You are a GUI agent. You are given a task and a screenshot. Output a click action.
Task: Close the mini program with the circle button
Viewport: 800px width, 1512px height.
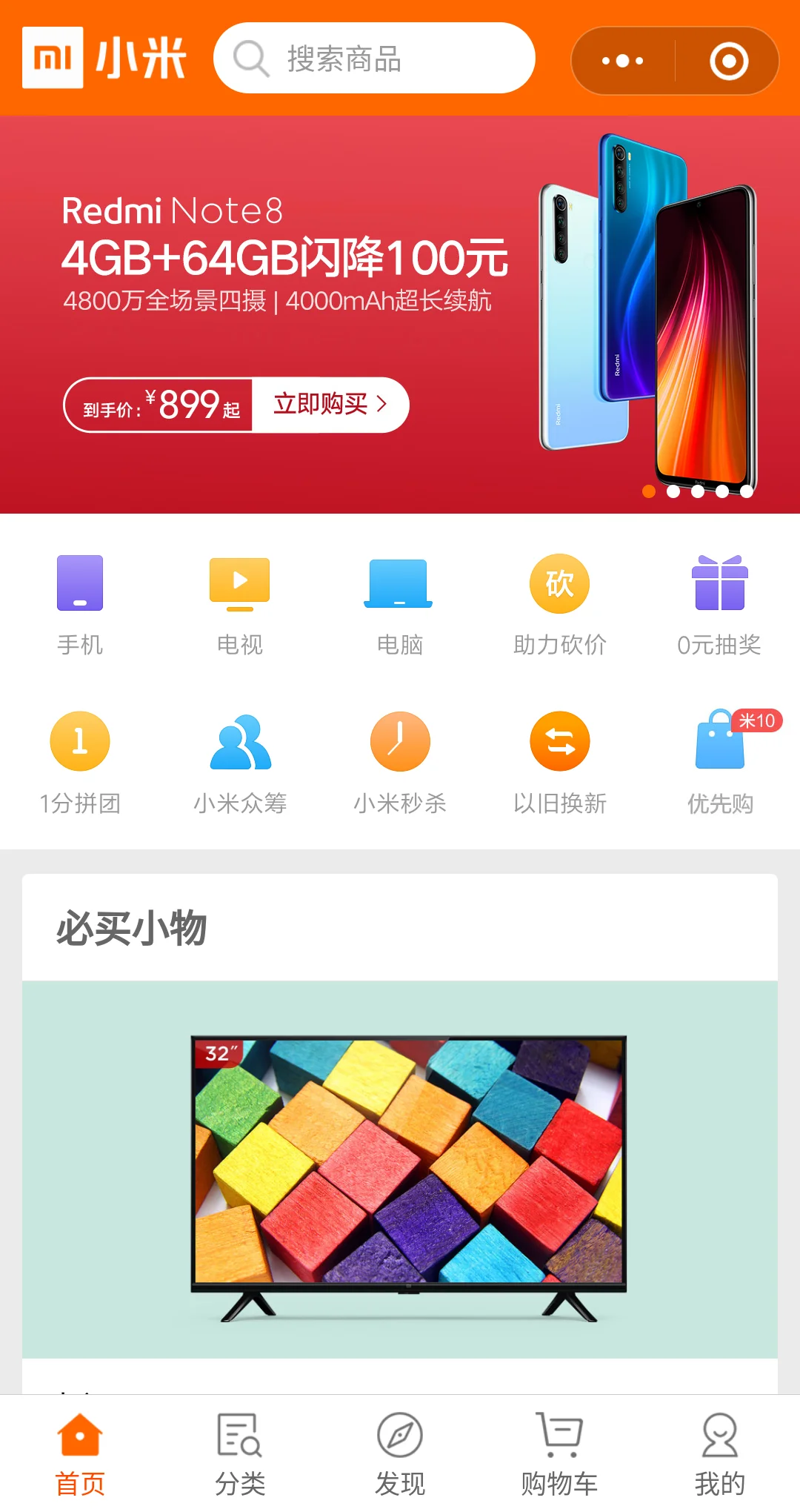pos(728,61)
